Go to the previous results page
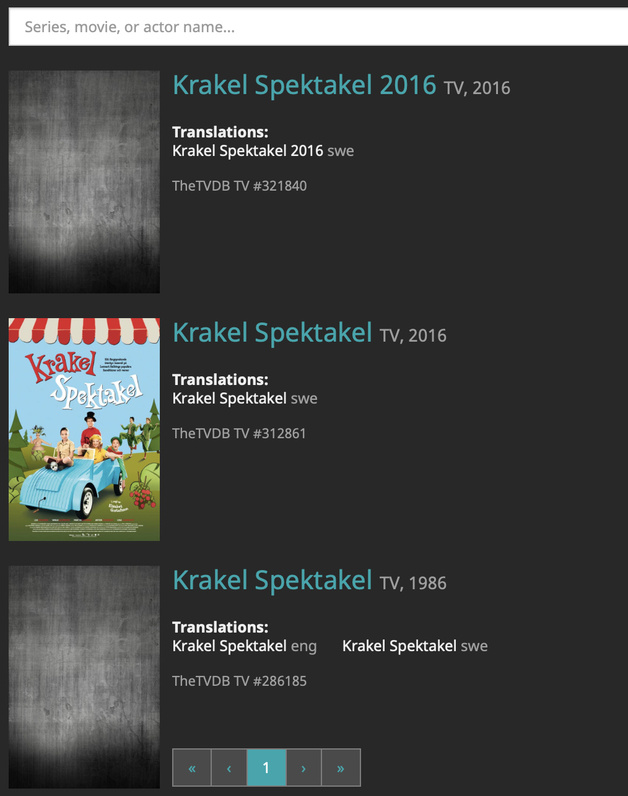 pos(229,768)
